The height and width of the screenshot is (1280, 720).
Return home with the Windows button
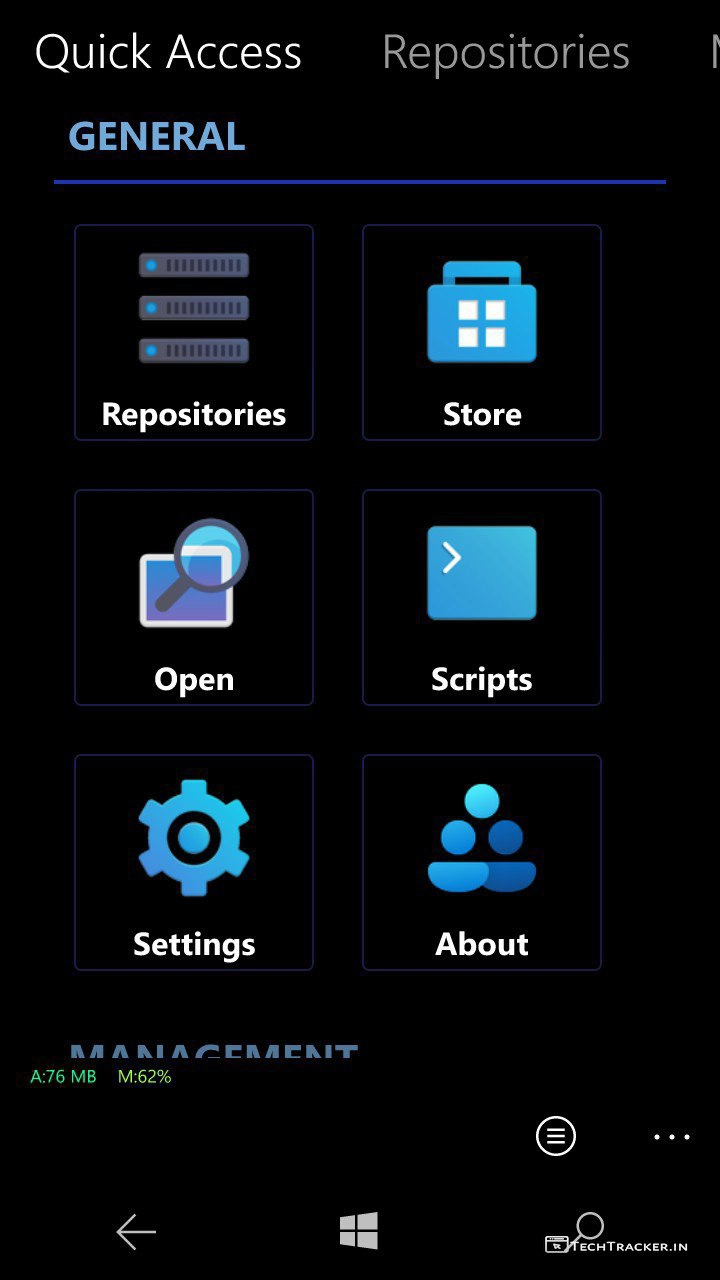click(358, 1231)
